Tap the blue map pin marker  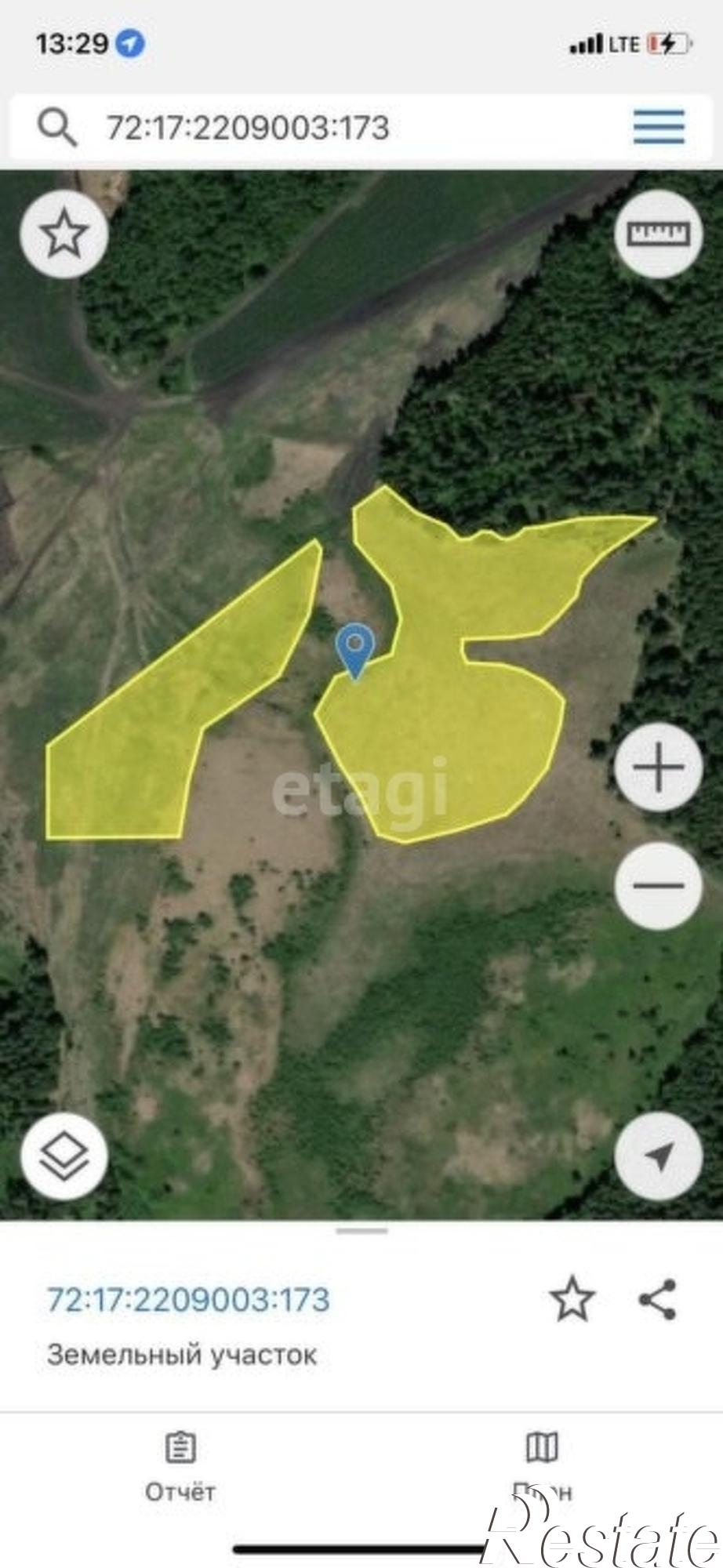pyautogui.click(x=355, y=648)
